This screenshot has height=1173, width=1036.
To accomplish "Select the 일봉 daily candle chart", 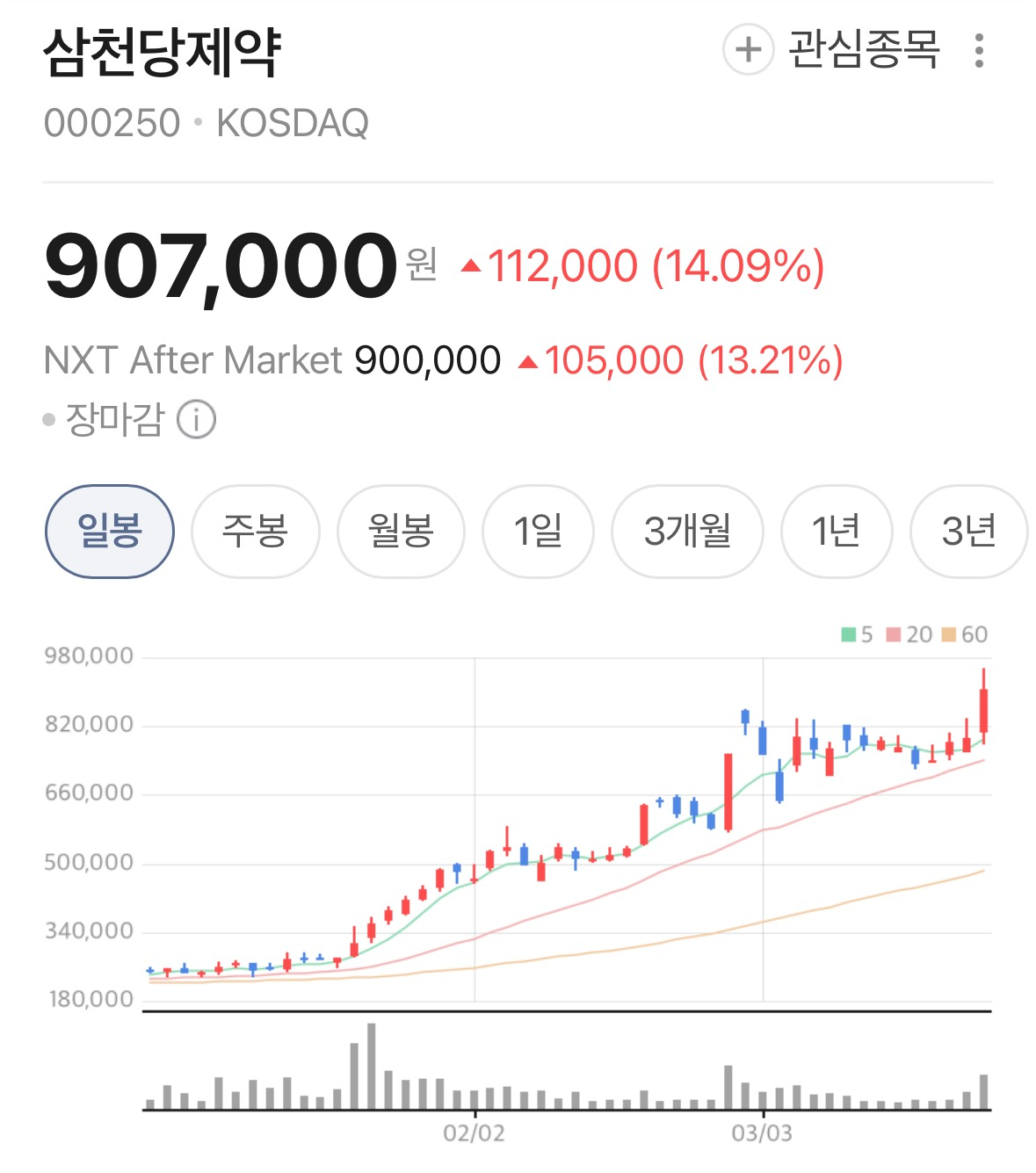I will 110,532.
